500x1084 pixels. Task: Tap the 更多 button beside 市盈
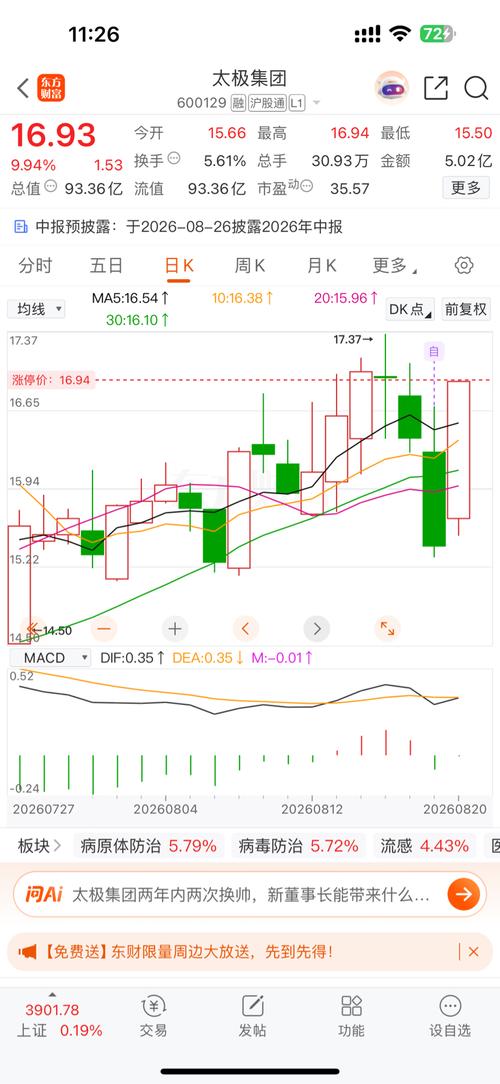(465, 187)
